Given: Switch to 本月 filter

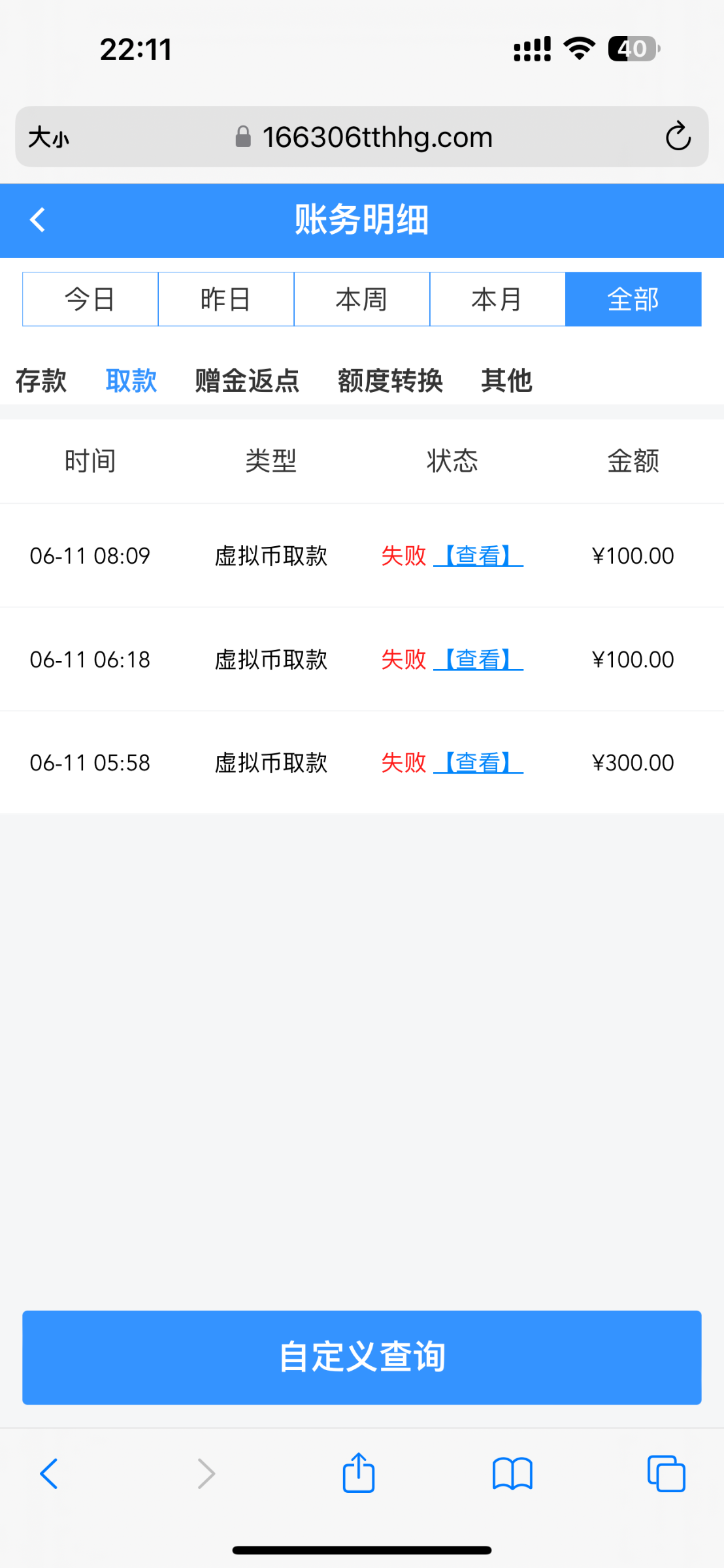Looking at the screenshot, I should (497, 299).
